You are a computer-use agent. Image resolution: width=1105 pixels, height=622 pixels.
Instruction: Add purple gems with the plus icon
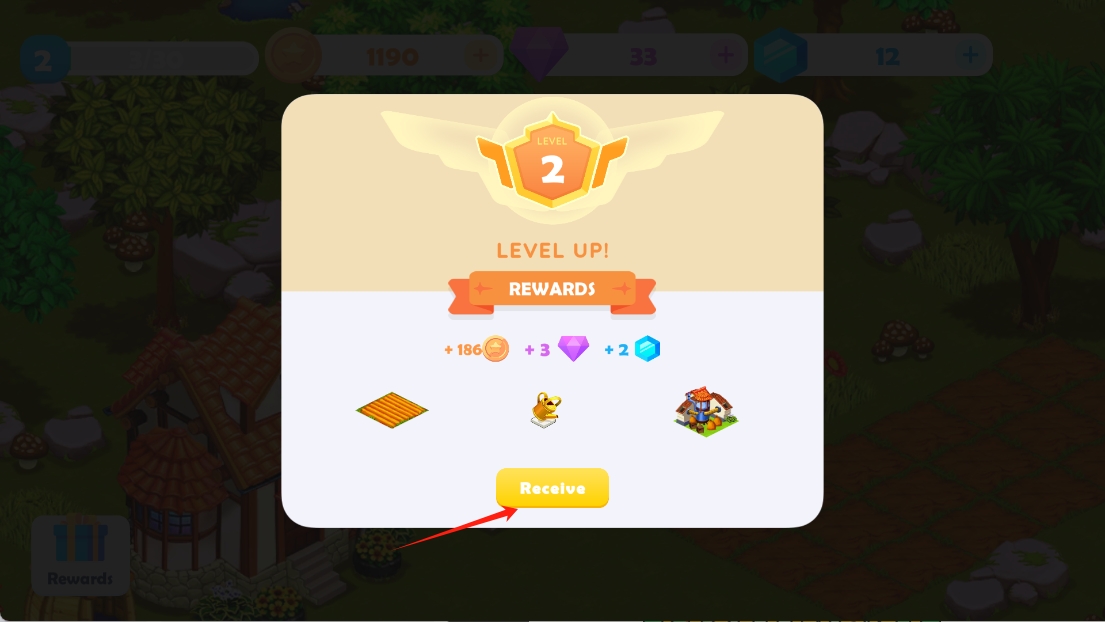[726, 56]
